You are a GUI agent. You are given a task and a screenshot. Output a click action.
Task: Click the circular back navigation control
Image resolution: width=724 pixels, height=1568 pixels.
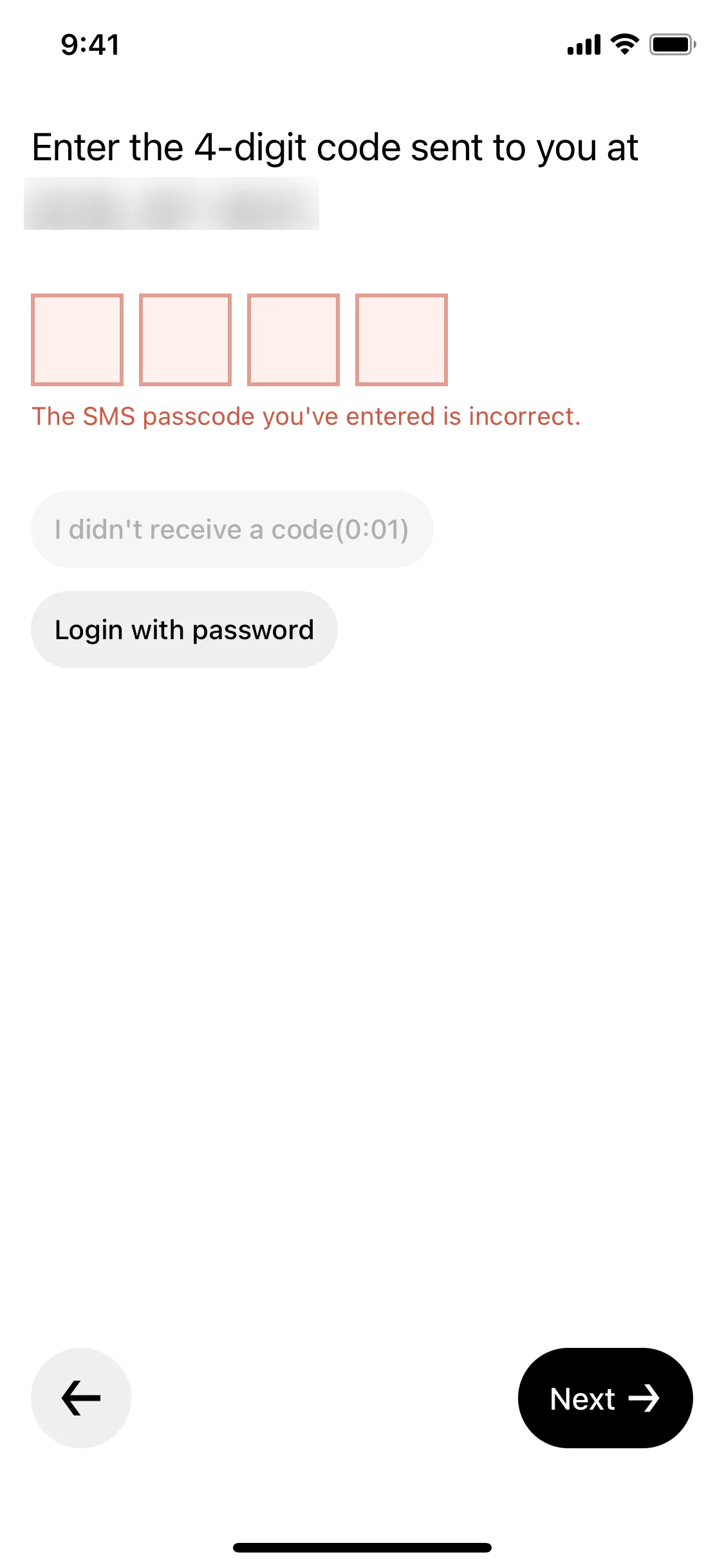pos(80,1398)
